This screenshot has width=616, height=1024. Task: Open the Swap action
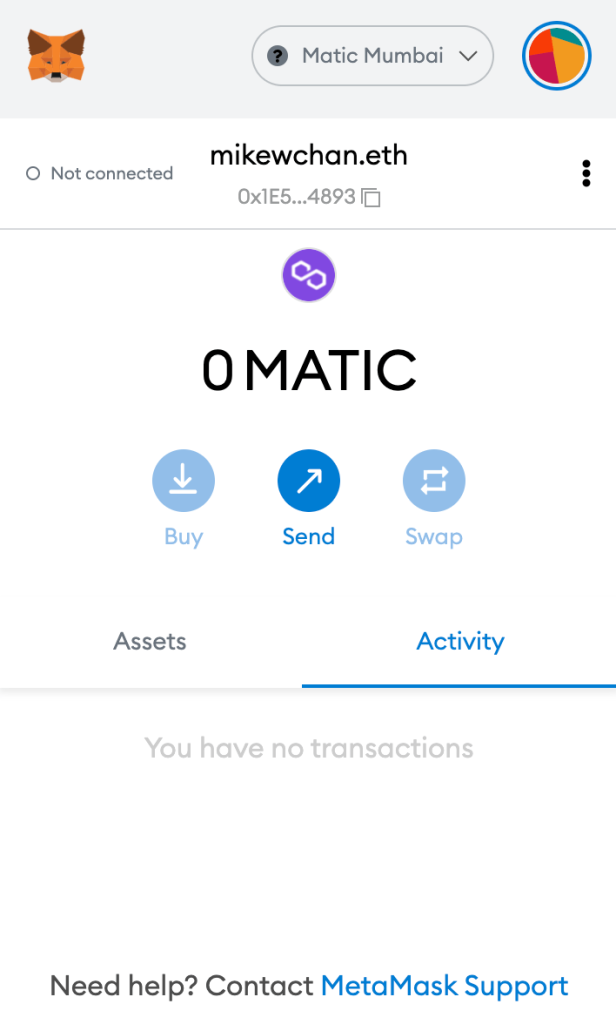433,481
